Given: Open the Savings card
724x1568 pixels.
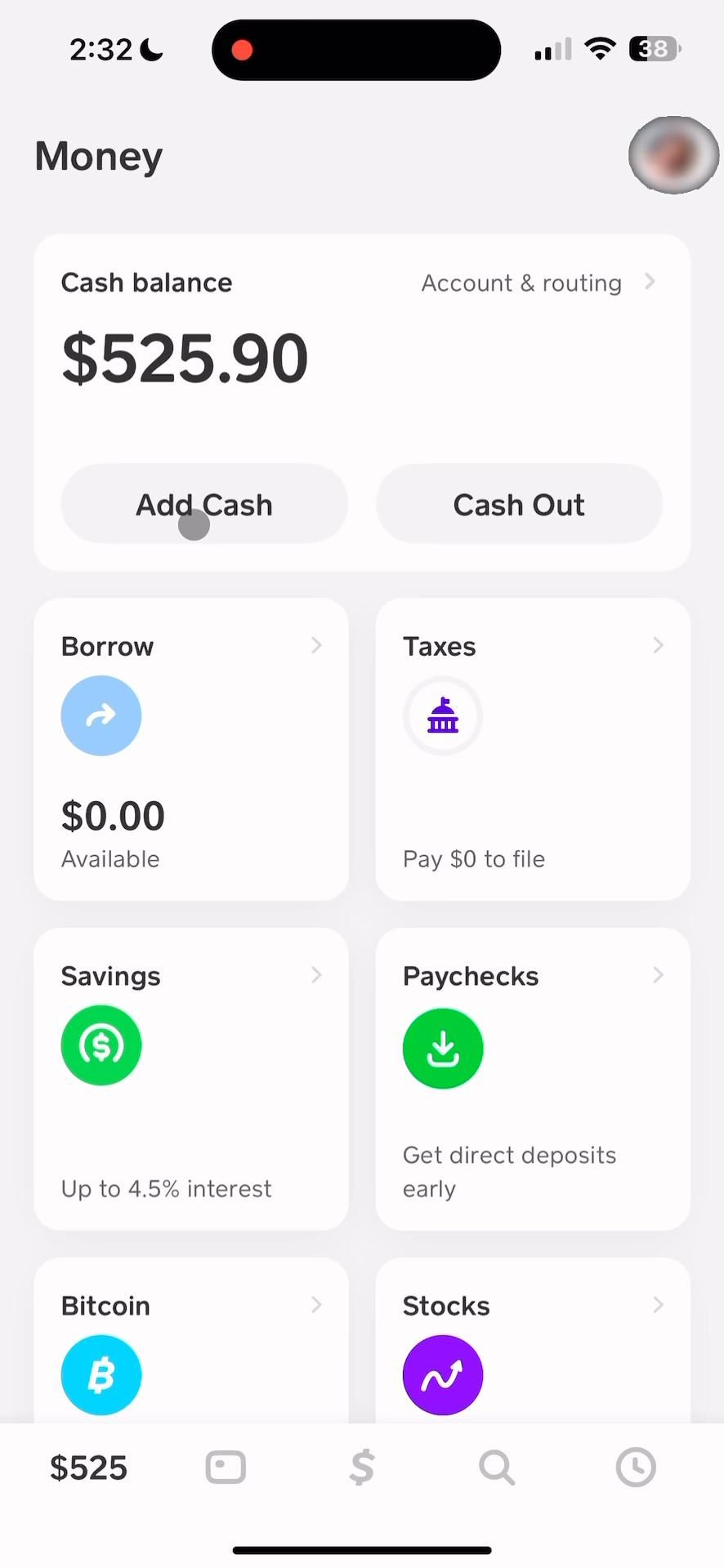Looking at the screenshot, I should coord(191,1079).
